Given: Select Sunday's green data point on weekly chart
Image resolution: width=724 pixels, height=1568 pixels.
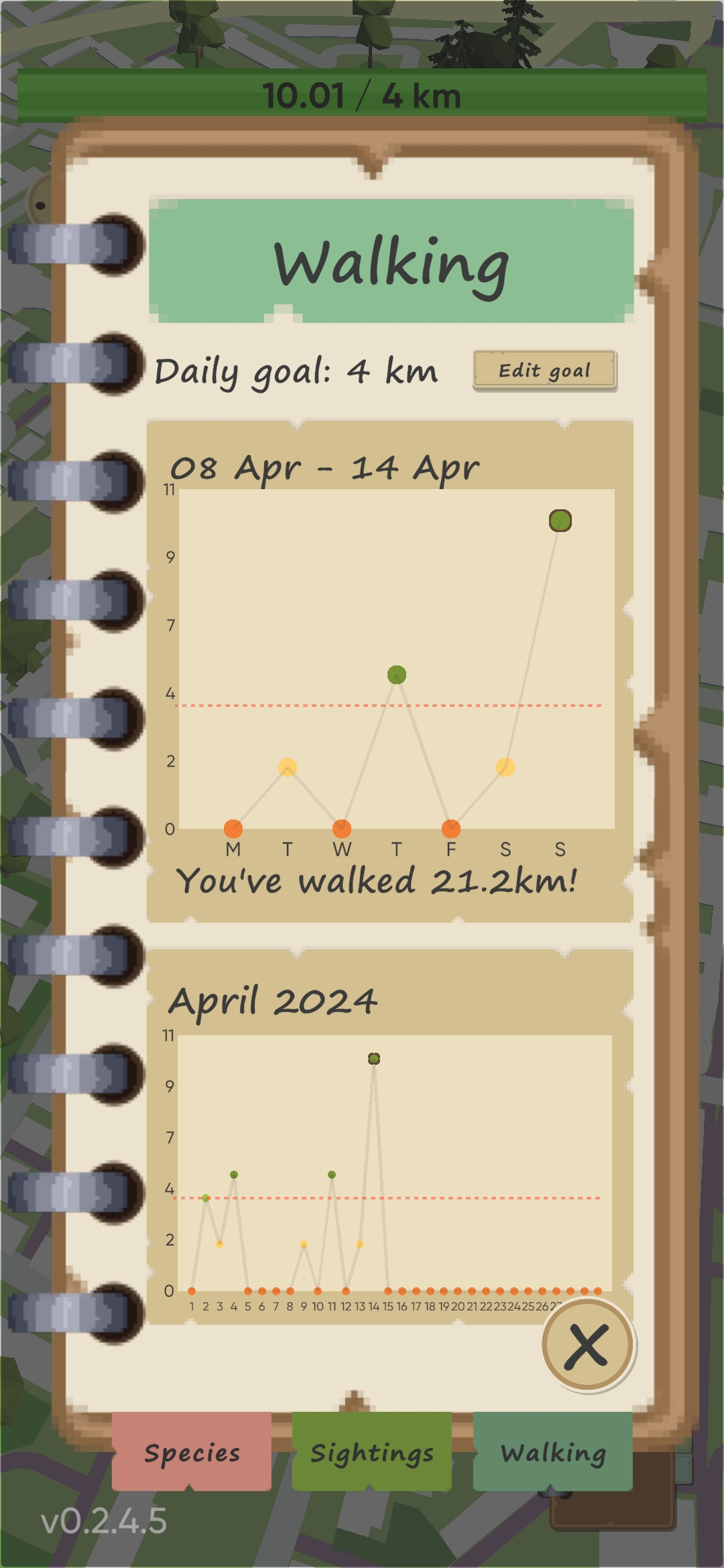Looking at the screenshot, I should point(560,519).
